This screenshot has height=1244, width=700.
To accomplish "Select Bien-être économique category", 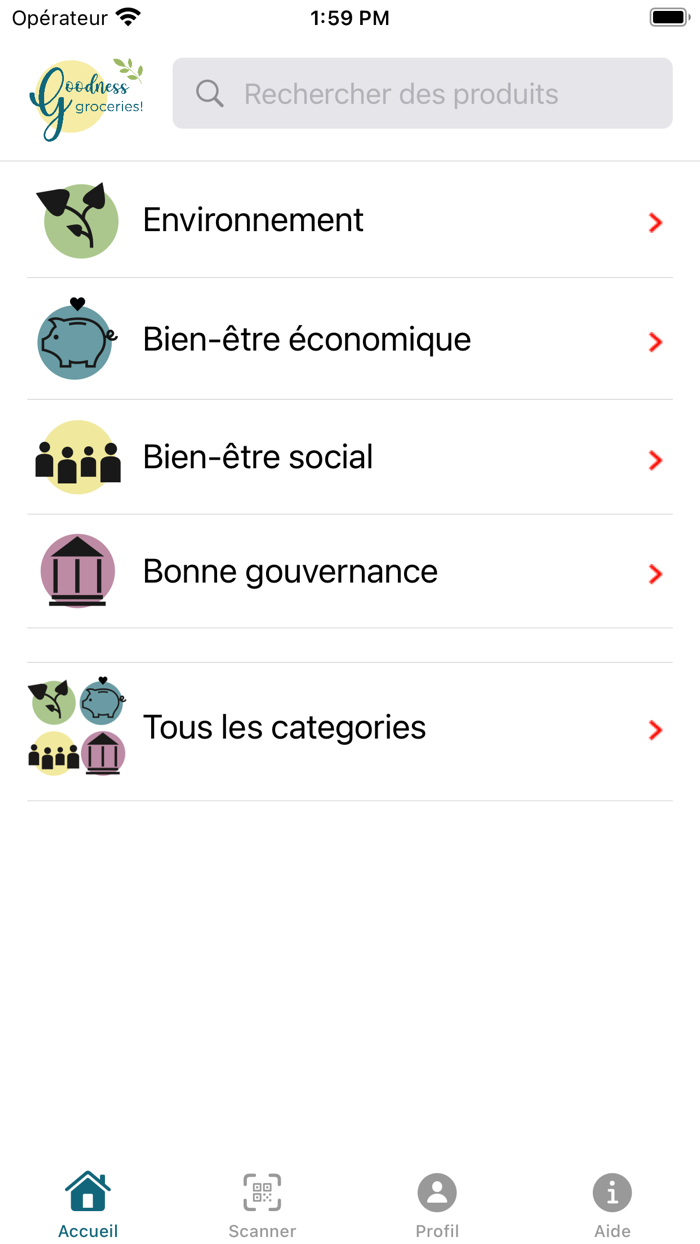I will click(x=350, y=340).
